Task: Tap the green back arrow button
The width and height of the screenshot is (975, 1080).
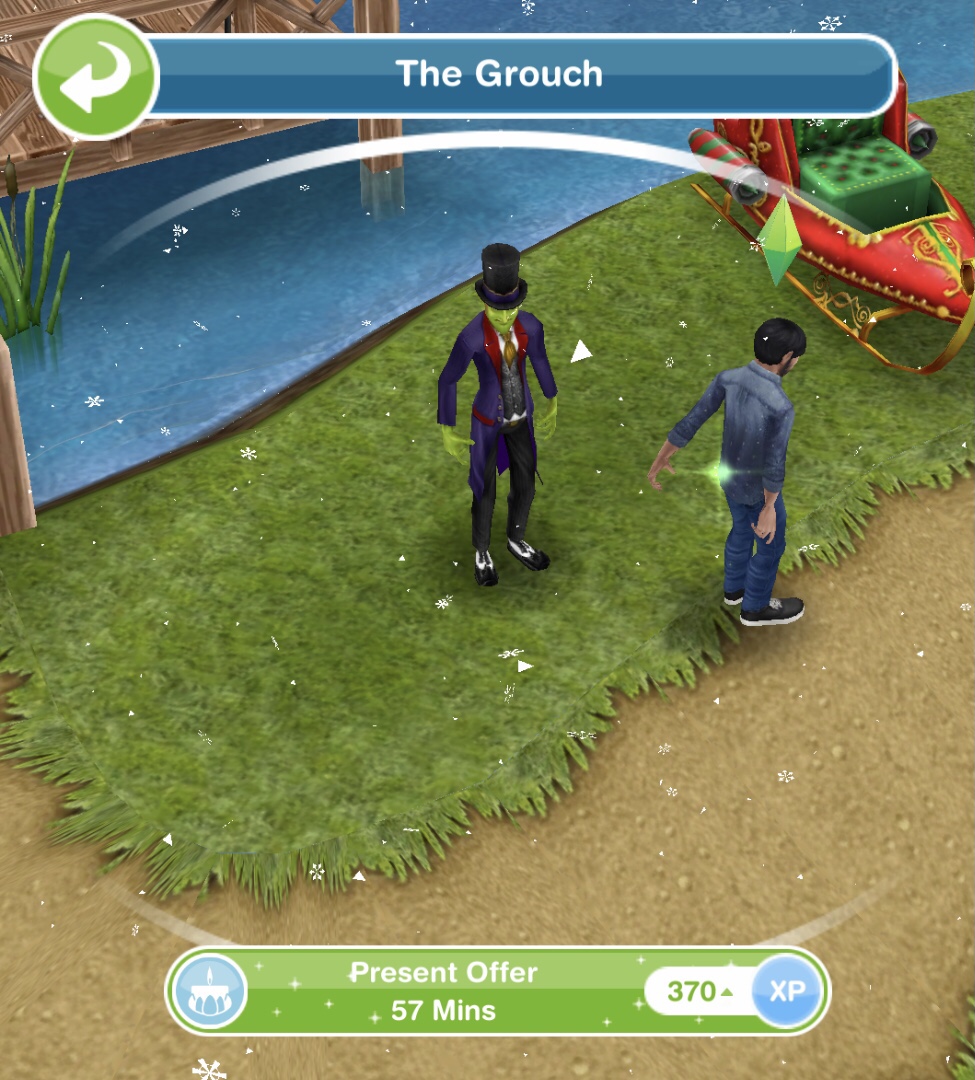Action: 96,77
